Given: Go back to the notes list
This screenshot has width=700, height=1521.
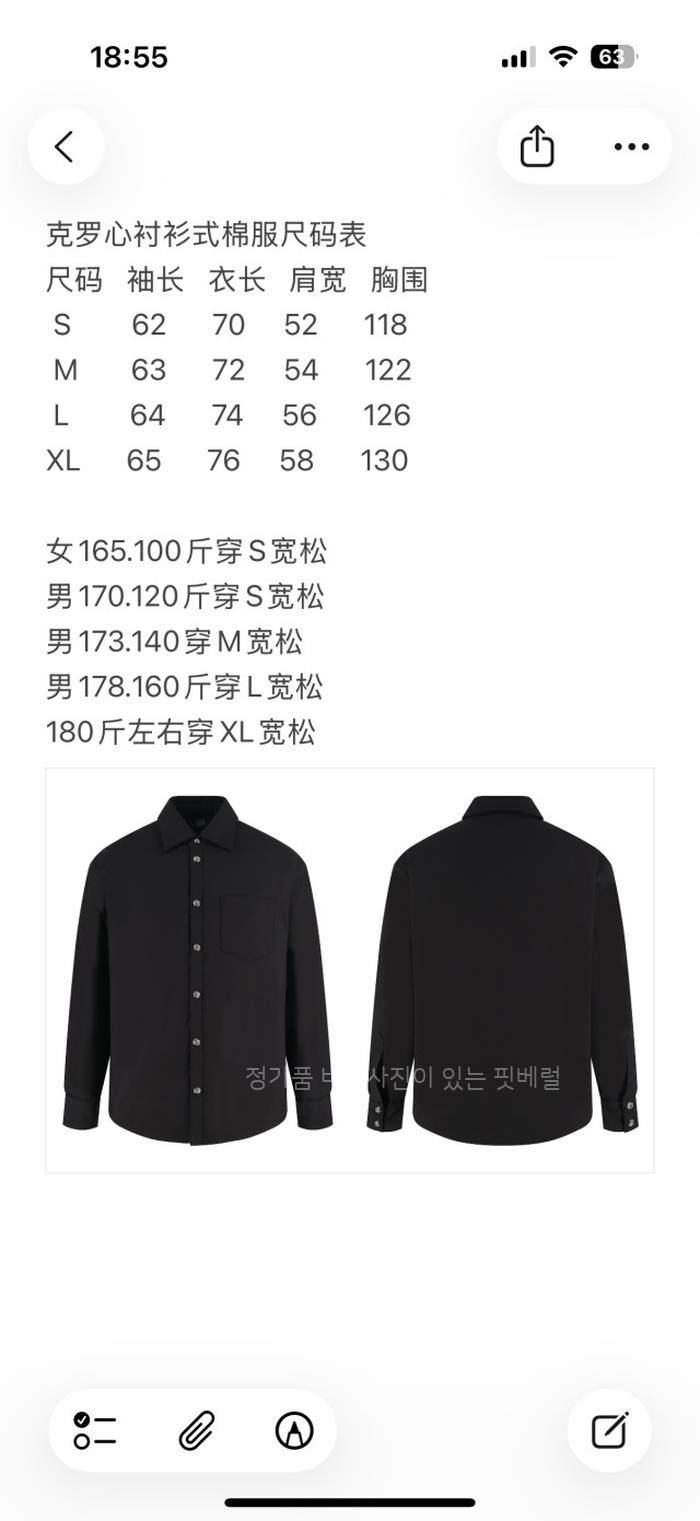Looking at the screenshot, I should click(65, 147).
